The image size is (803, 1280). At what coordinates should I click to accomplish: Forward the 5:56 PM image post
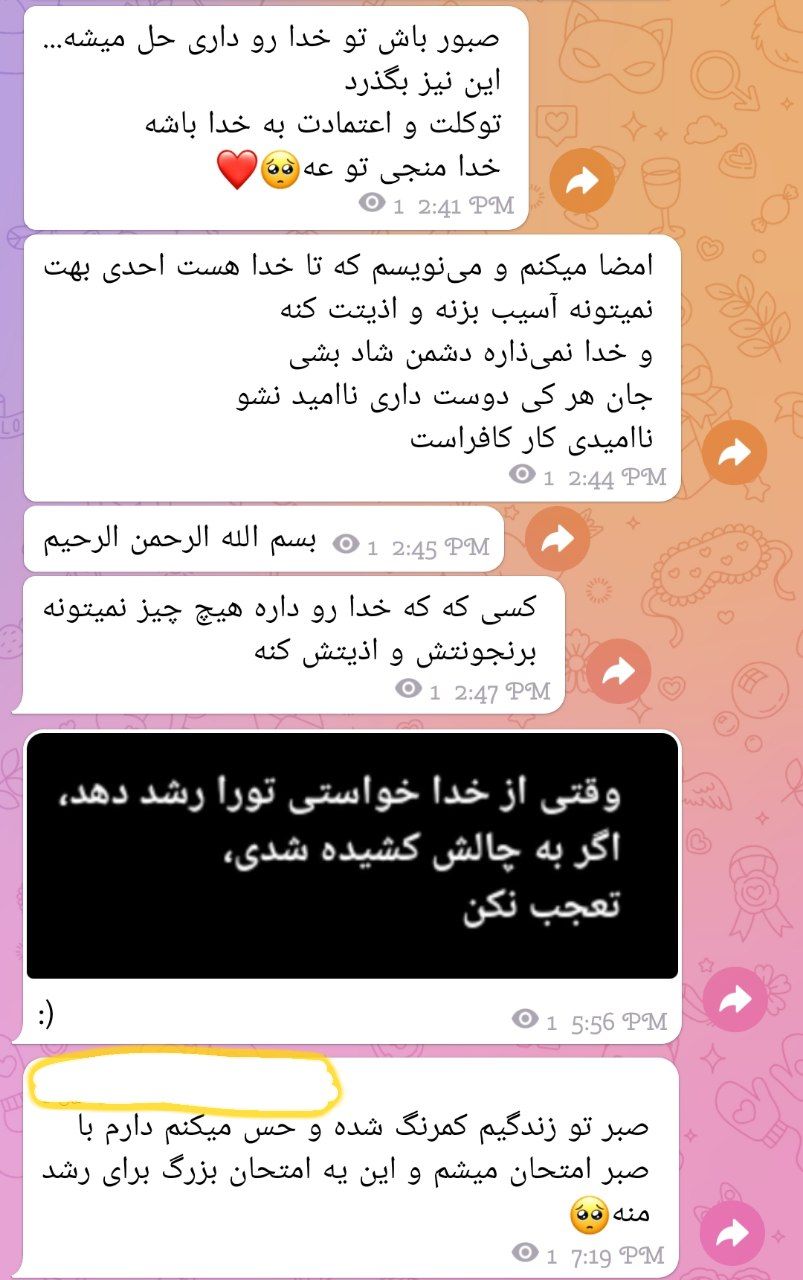pos(734,998)
